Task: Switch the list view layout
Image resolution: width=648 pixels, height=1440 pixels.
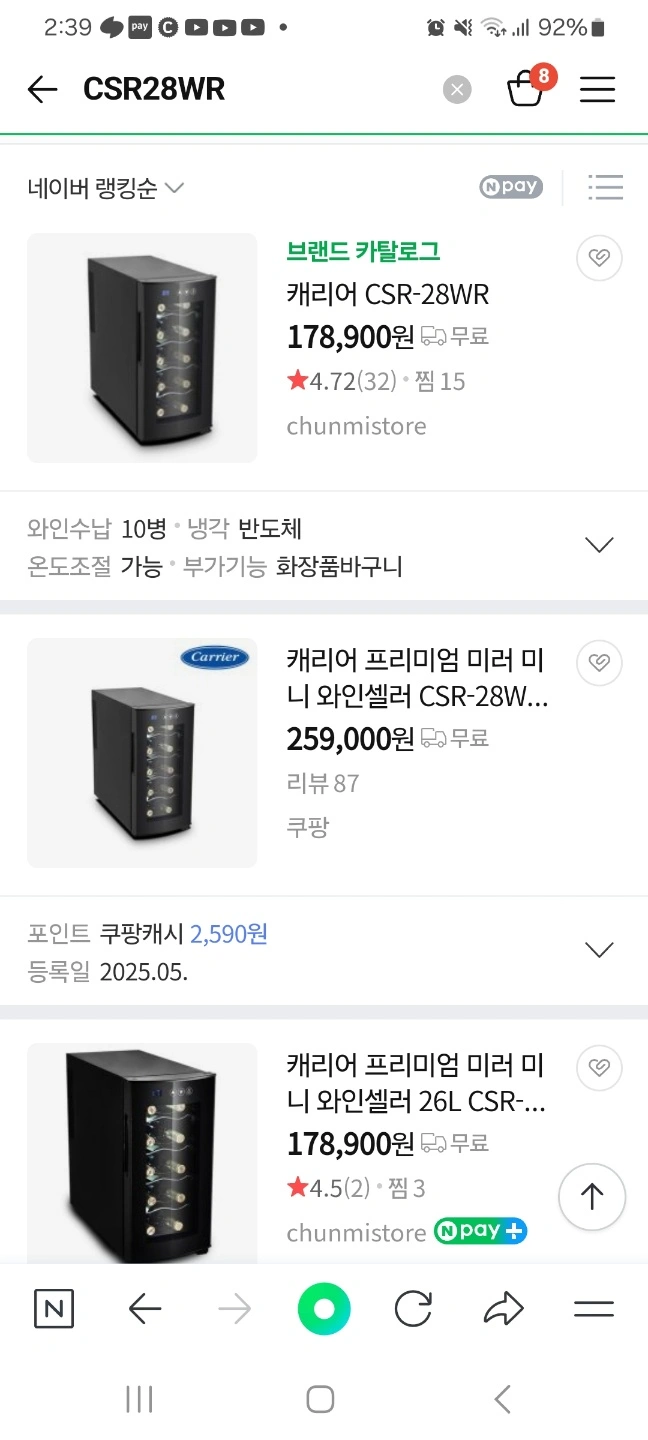Action: coord(605,187)
